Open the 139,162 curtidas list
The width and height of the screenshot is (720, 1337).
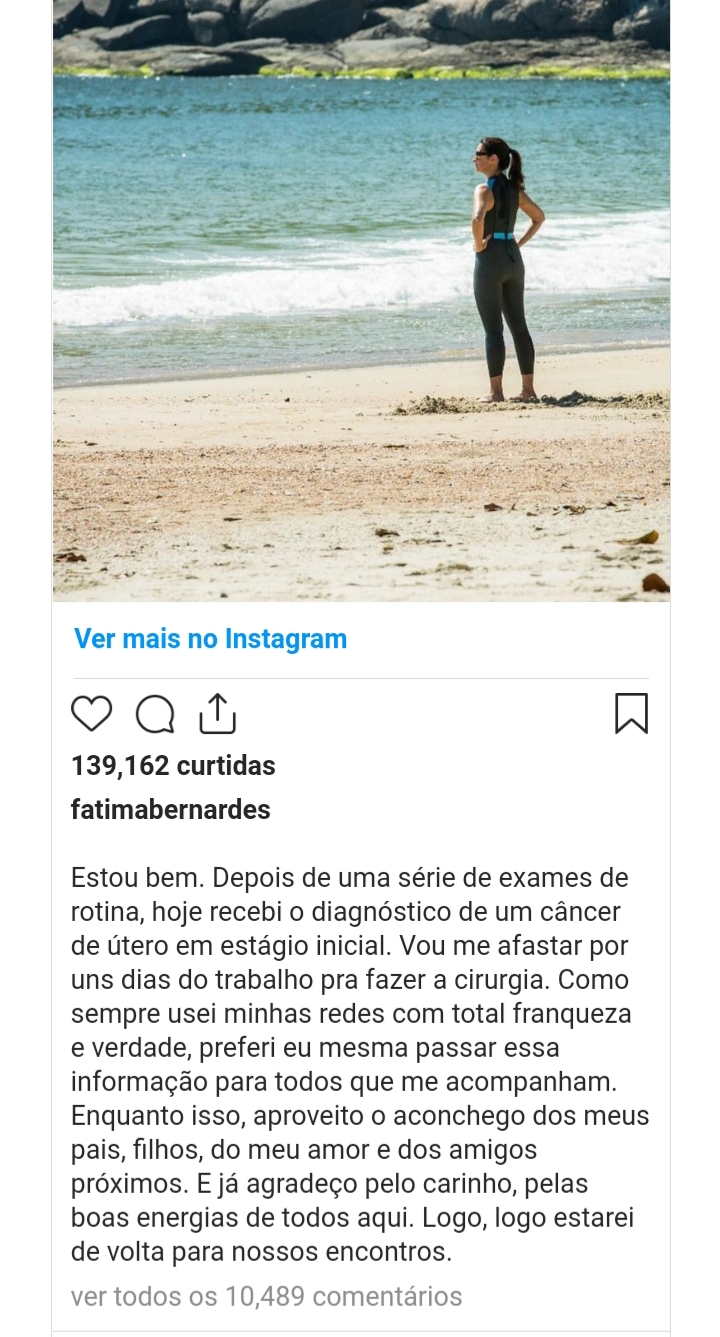pos(173,766)
